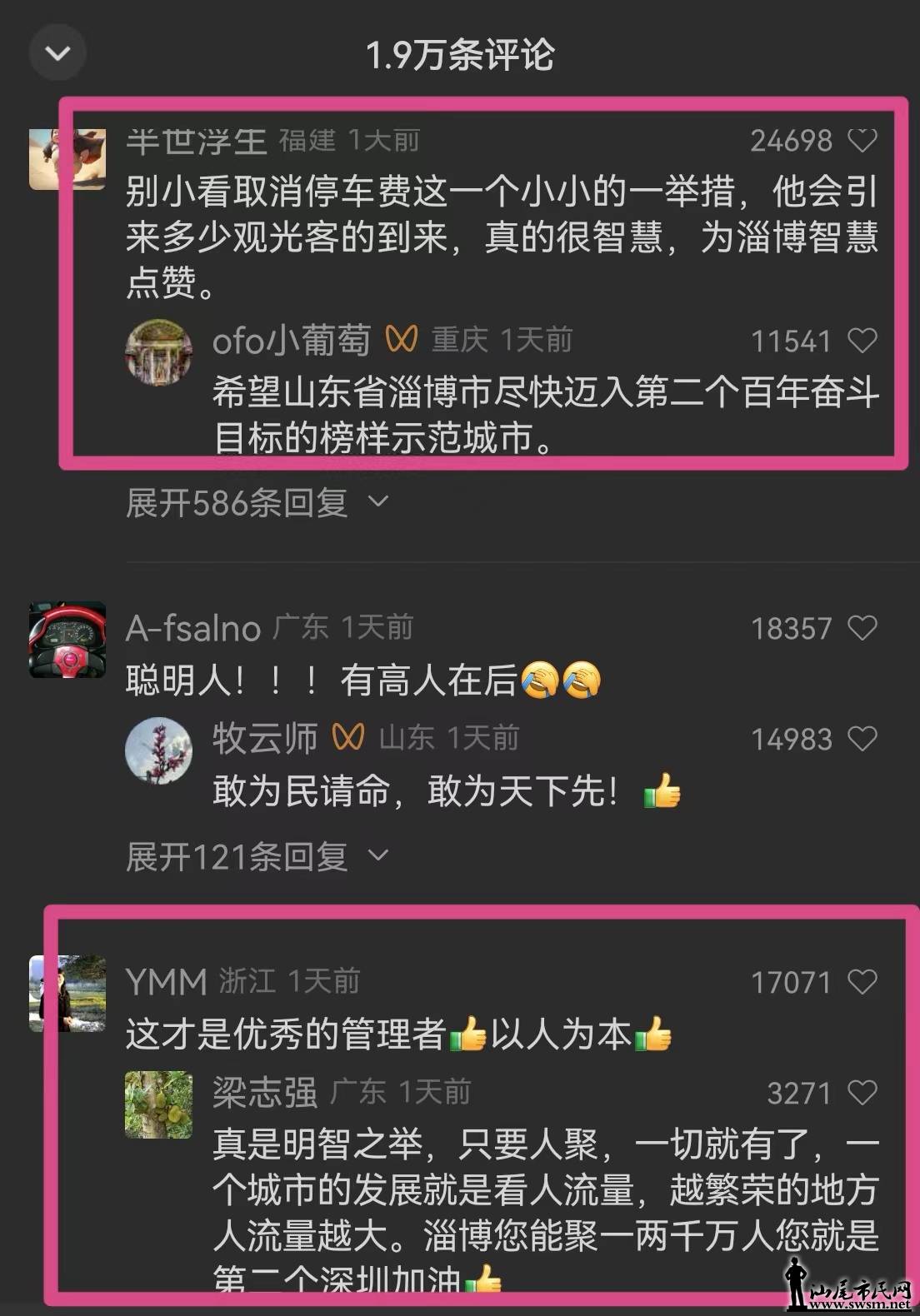The width and height of the screenshot is (920, 1316).
Task: View the profile picture of A-fsalno
Action: coord(67,640)
